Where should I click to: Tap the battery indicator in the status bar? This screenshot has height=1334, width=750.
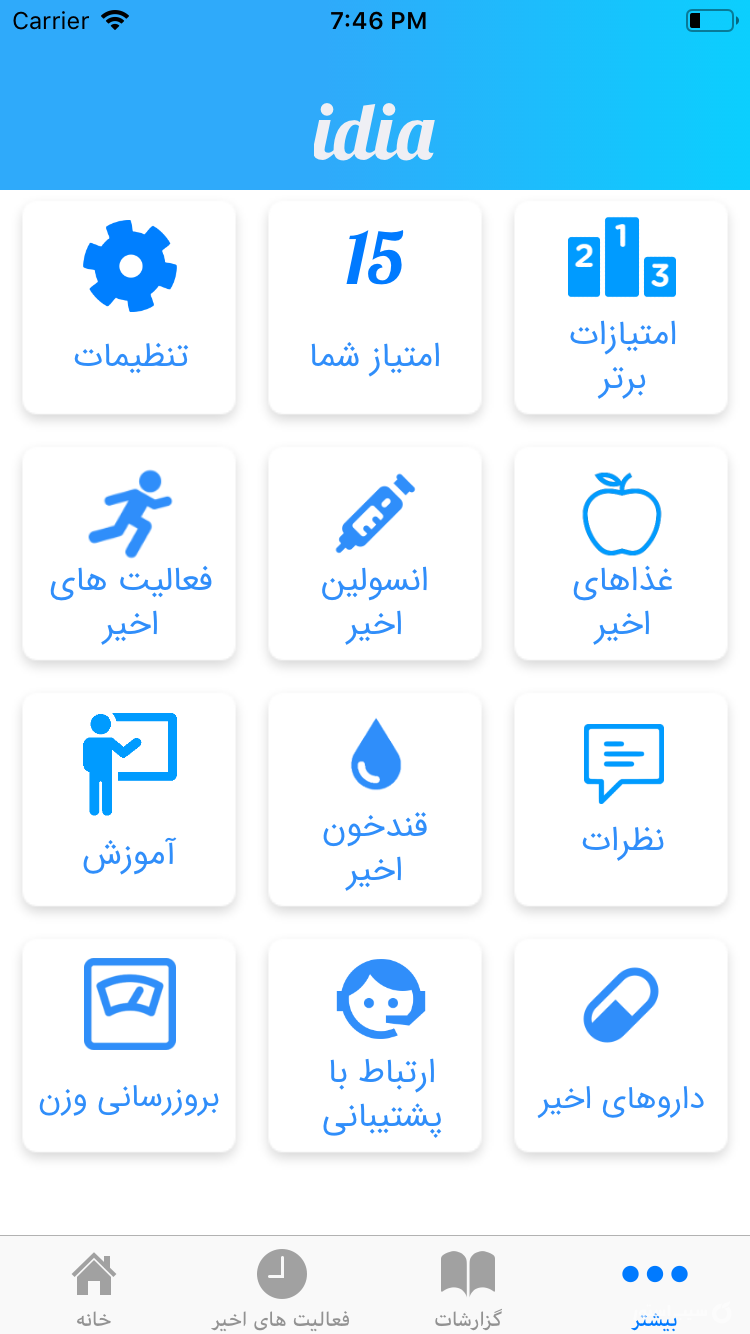pos(709,18)
